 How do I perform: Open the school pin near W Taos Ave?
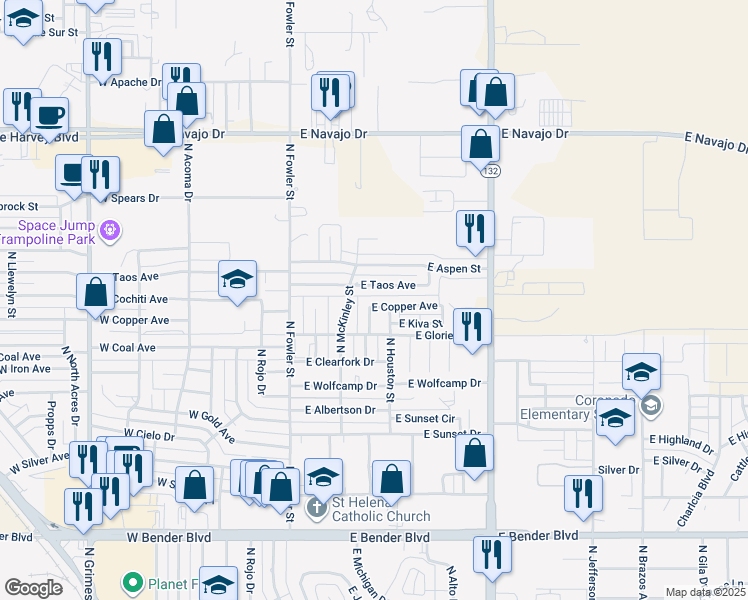point(238,279)
